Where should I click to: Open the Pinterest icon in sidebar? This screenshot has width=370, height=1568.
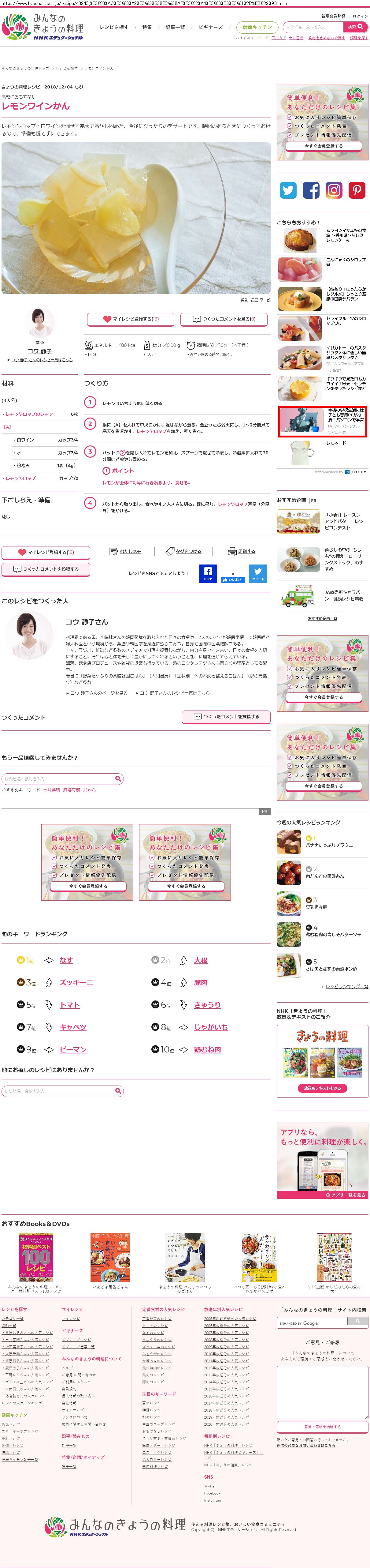pyautogui.click(x=357, y=190)
